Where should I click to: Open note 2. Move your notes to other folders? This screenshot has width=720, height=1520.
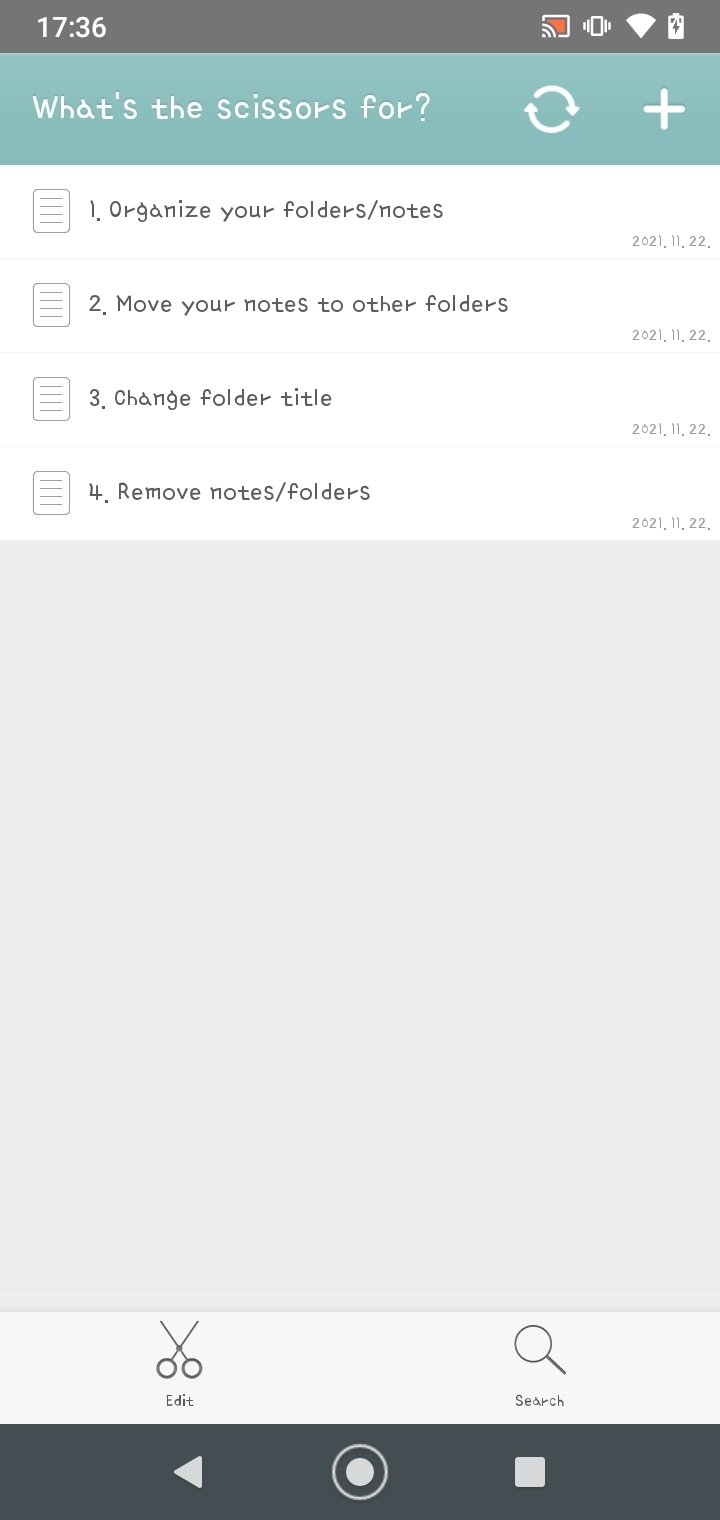pos(298,305)
